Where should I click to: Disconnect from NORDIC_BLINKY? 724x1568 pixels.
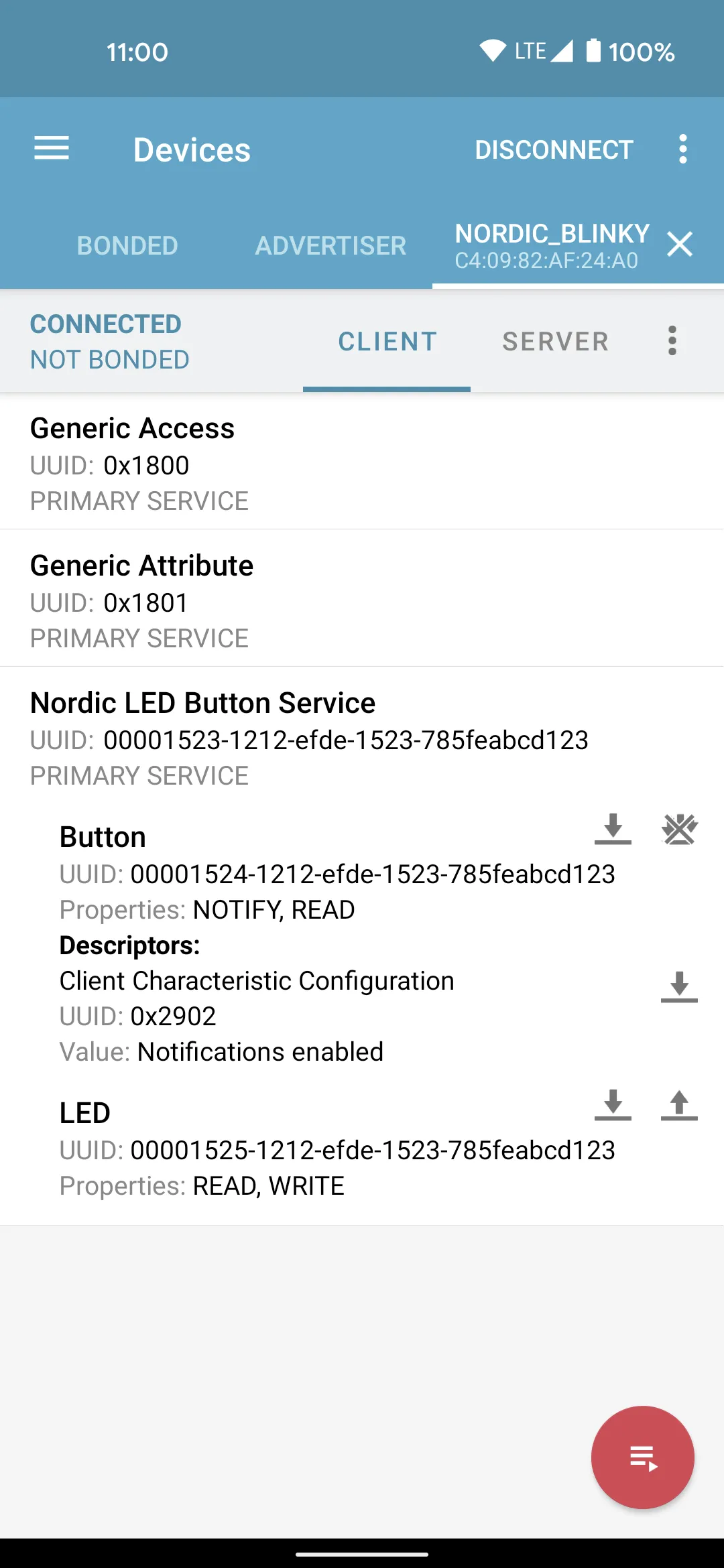click(x=554, y=148)
